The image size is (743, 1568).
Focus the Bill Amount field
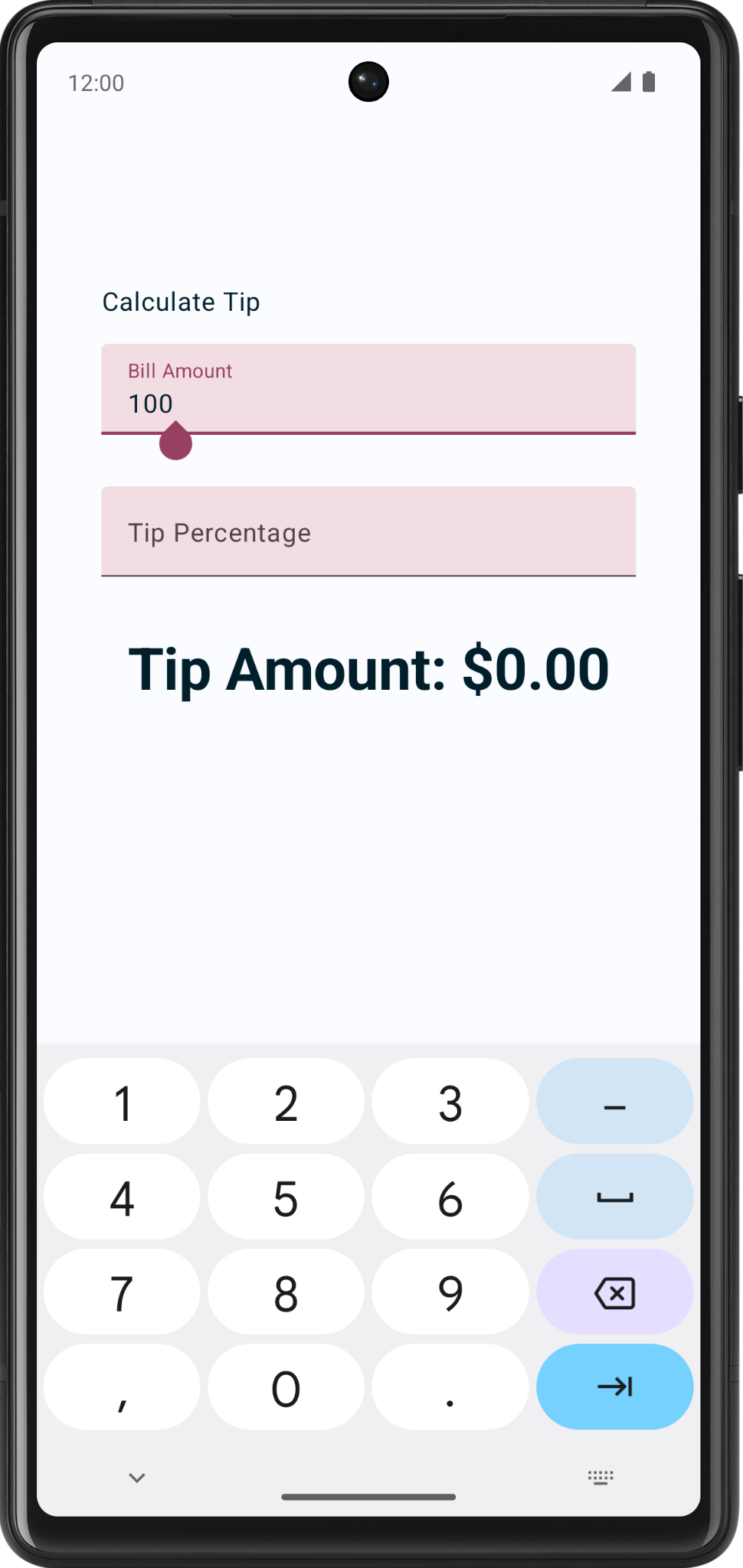coord(368,389)
